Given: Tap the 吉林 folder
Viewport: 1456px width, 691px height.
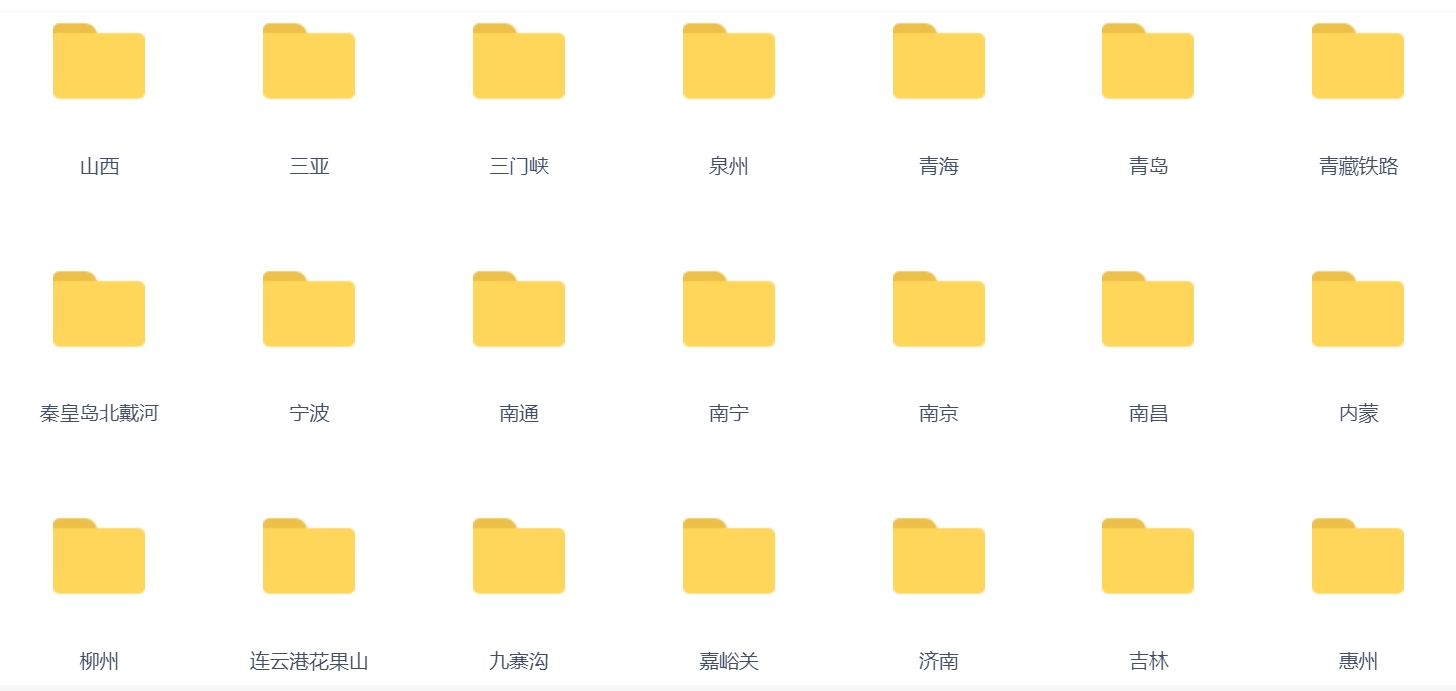Looking at the screenshot, I should 1148,557.
